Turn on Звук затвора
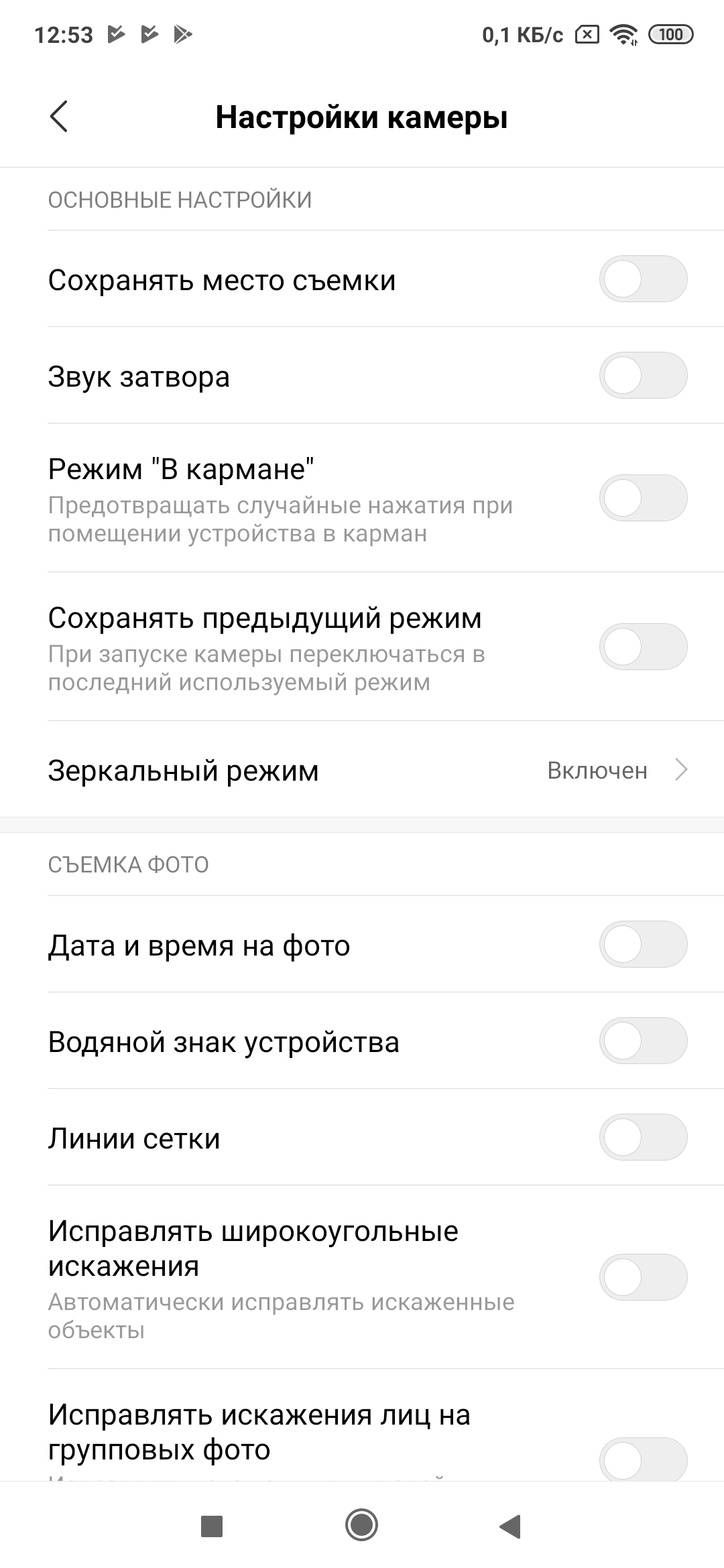 (x=643, y=375)
